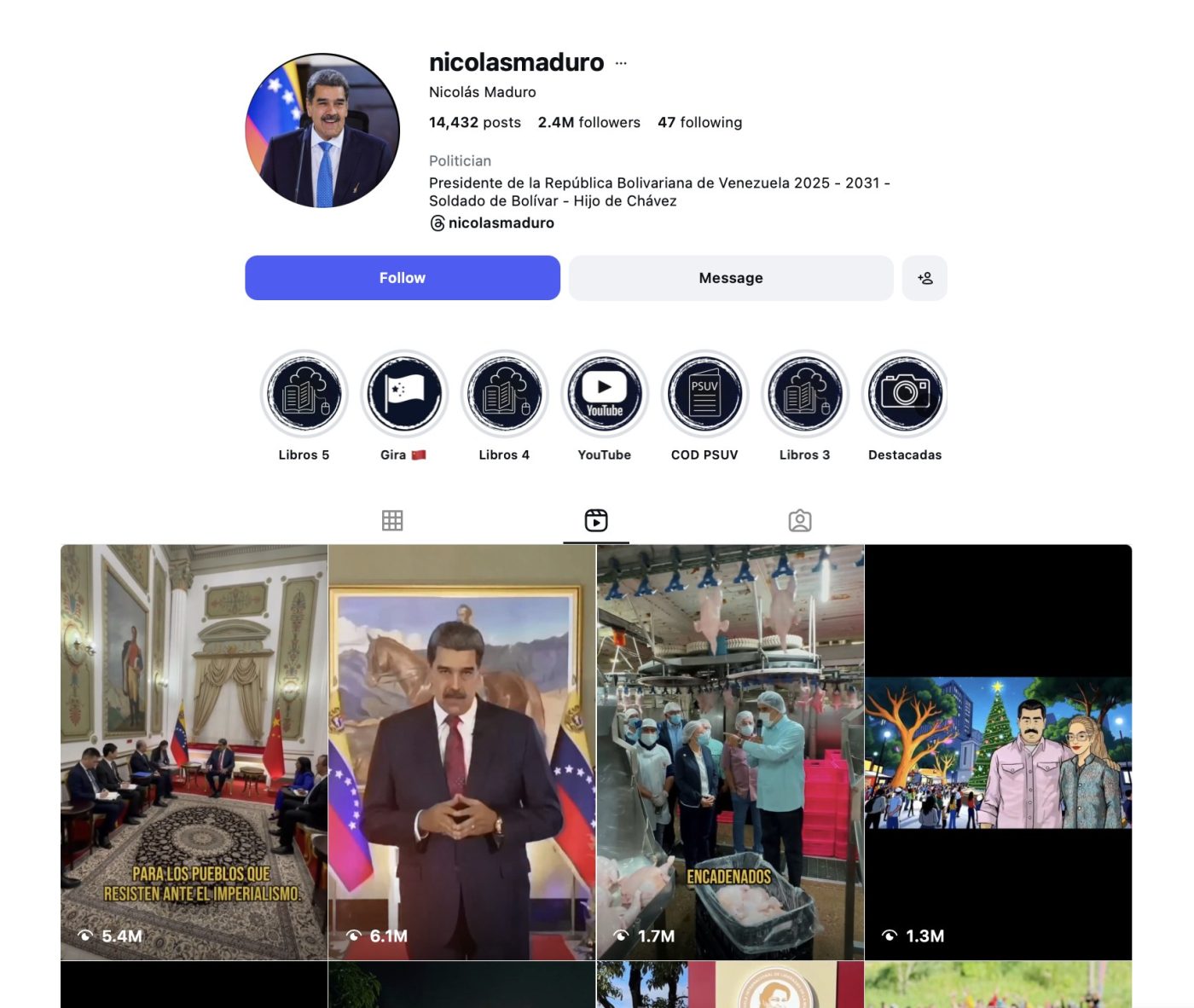
Task: Open the COD PSUV highlight
Action: [x=704, y=394]
